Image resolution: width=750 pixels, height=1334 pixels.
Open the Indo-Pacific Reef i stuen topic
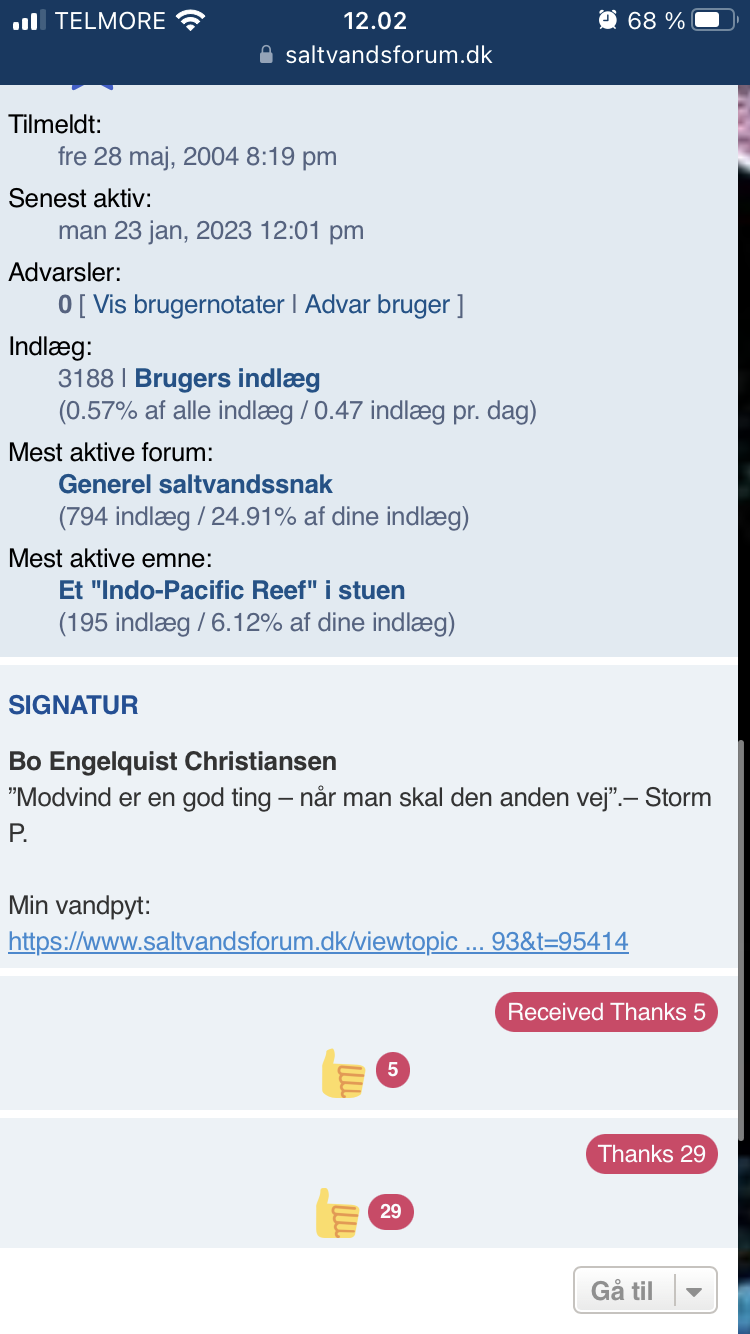[231, 590]
